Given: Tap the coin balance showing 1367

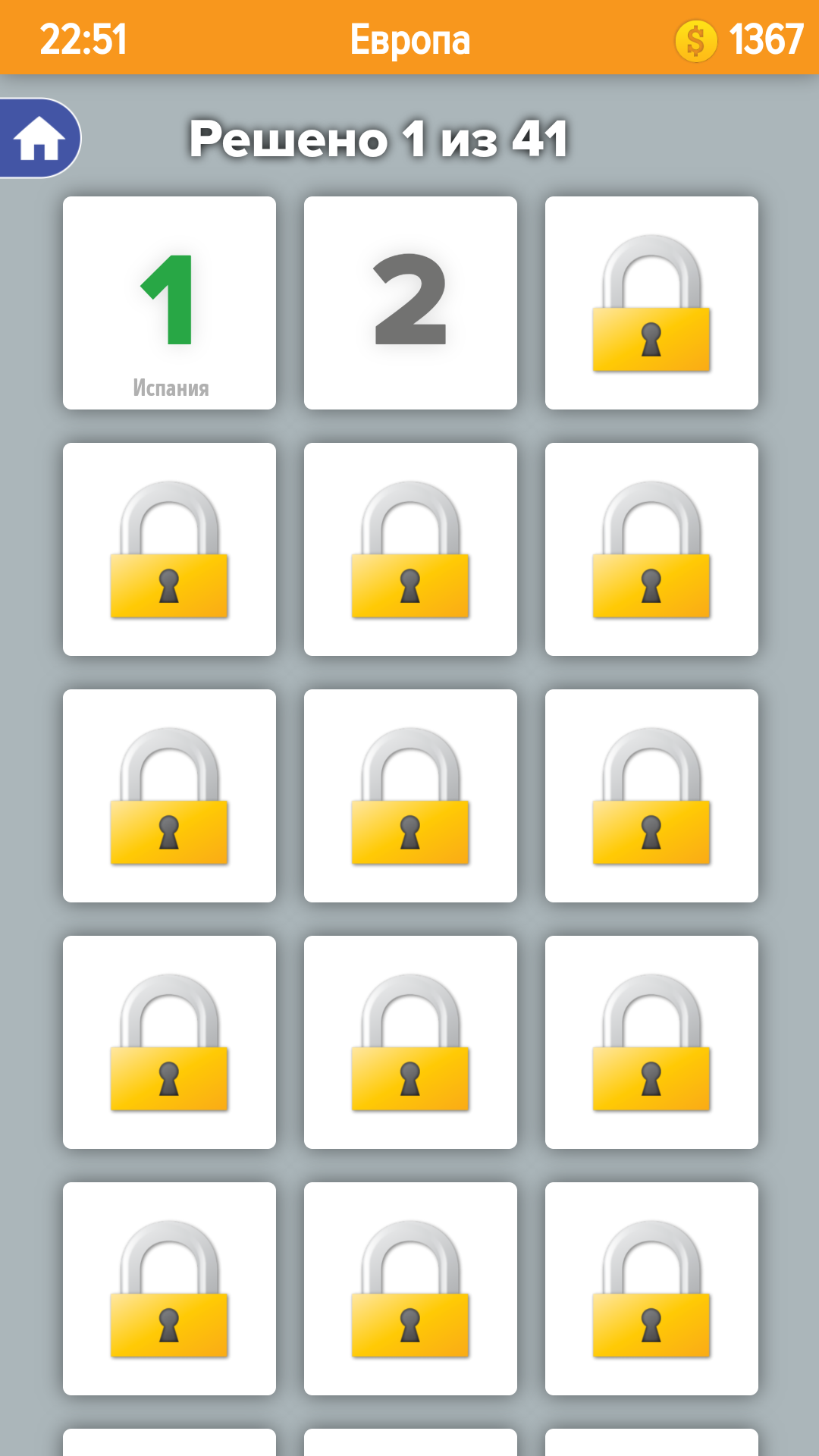Looking at the screenshot, I should pos(739,39).
